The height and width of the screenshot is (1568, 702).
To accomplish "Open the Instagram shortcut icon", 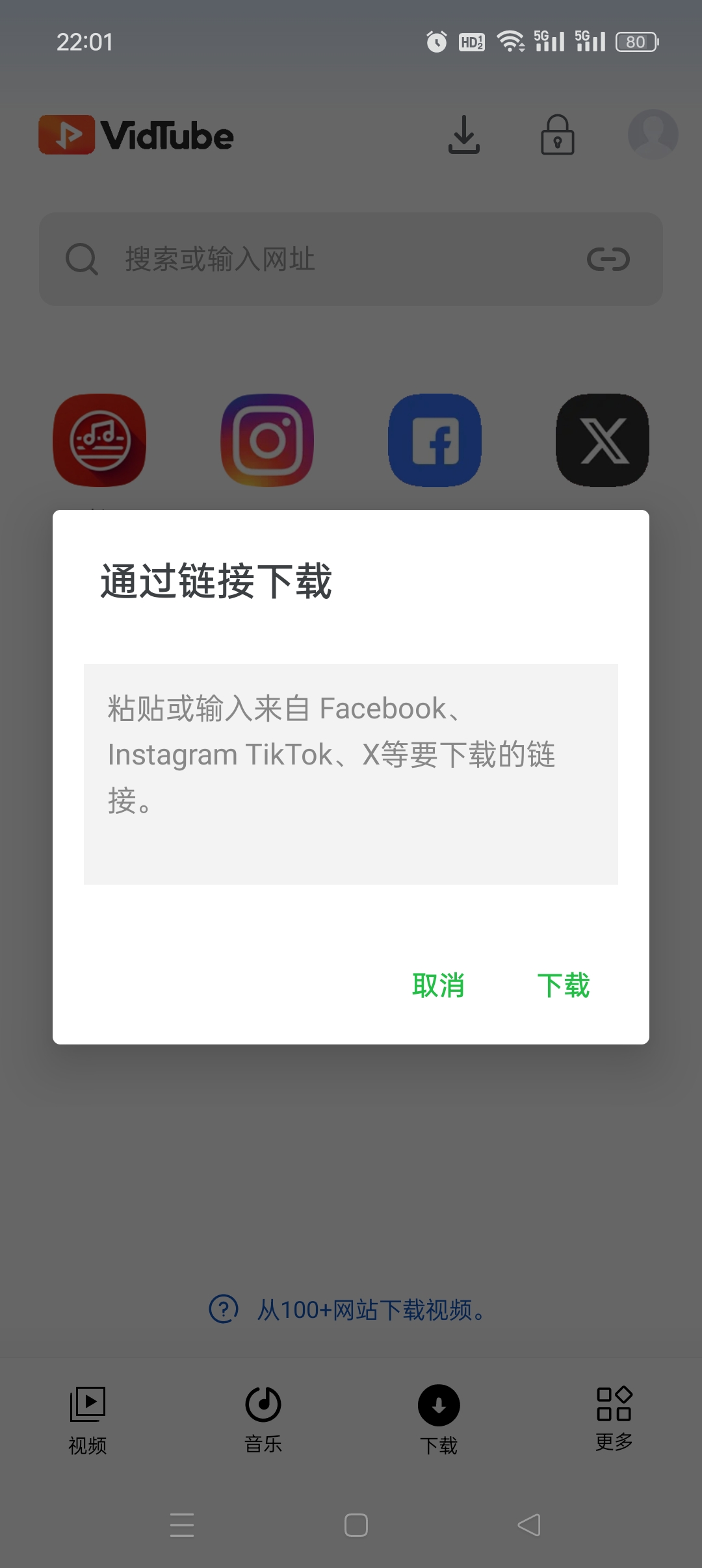I will tap(267, 439).
